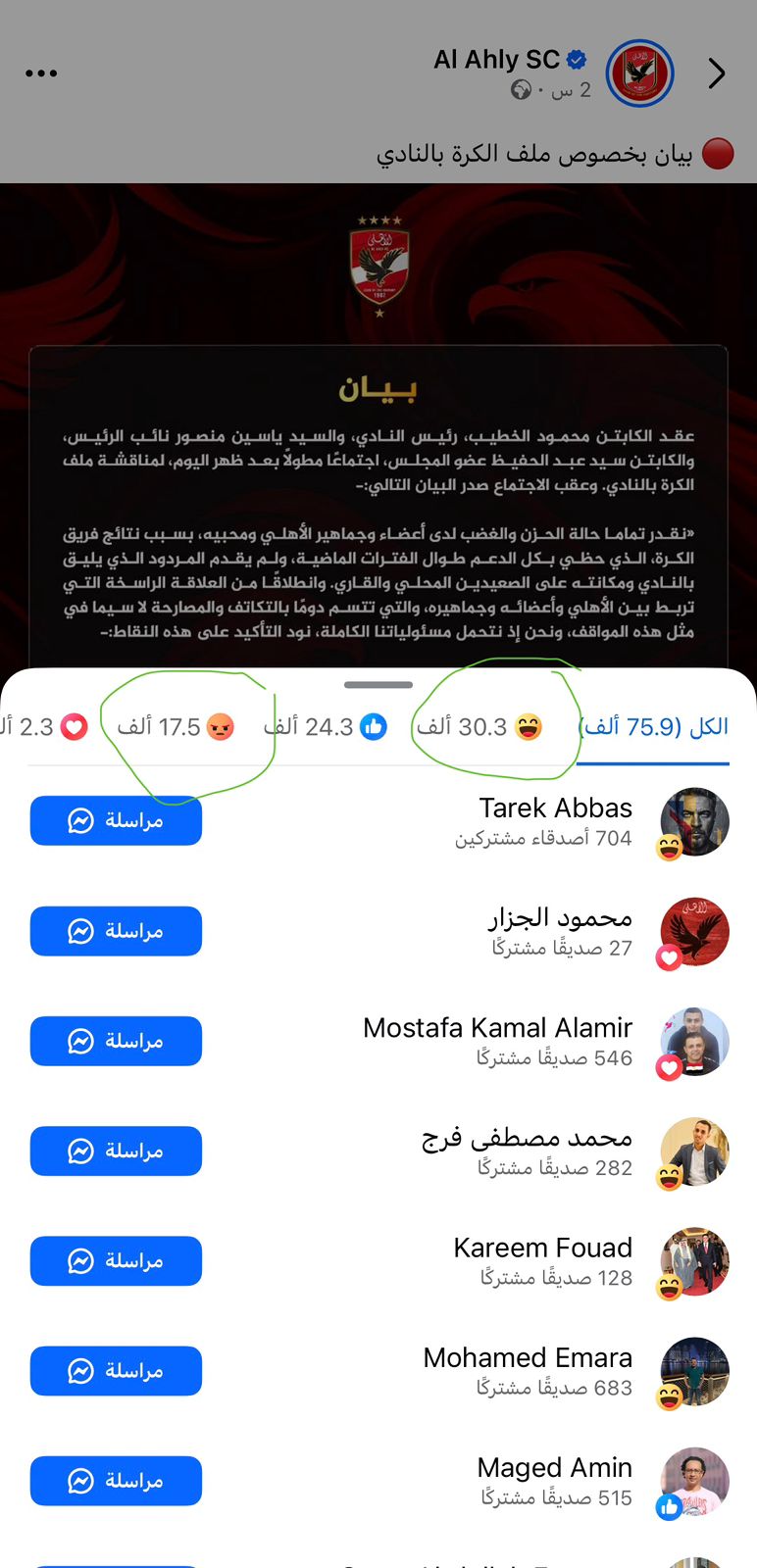The height and width of the screenshot is (1568, 757).
Task: Switch to the All reactions tab (75.9 ألف)
Action: pos(653,727)
